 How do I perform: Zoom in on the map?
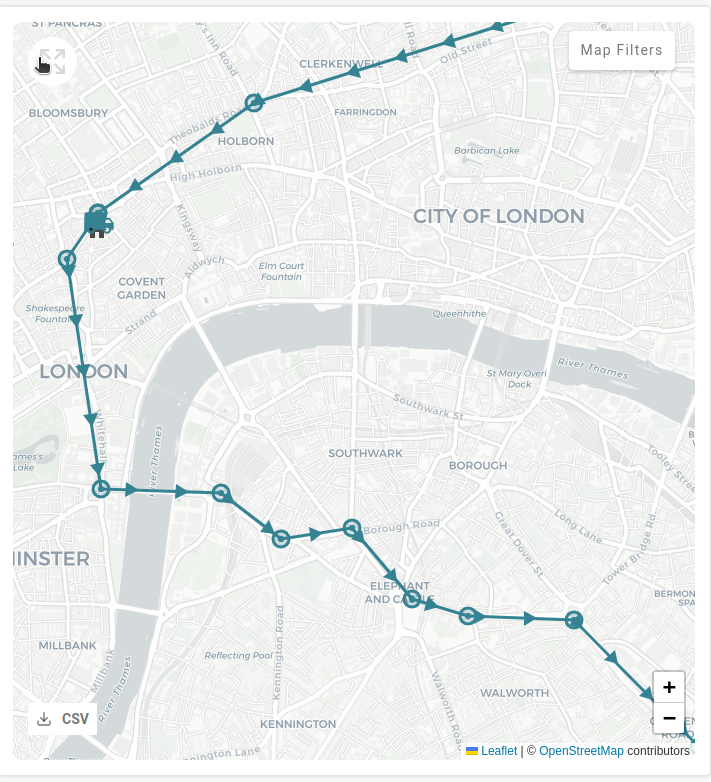pyautogui.click(x=668, y=687)
